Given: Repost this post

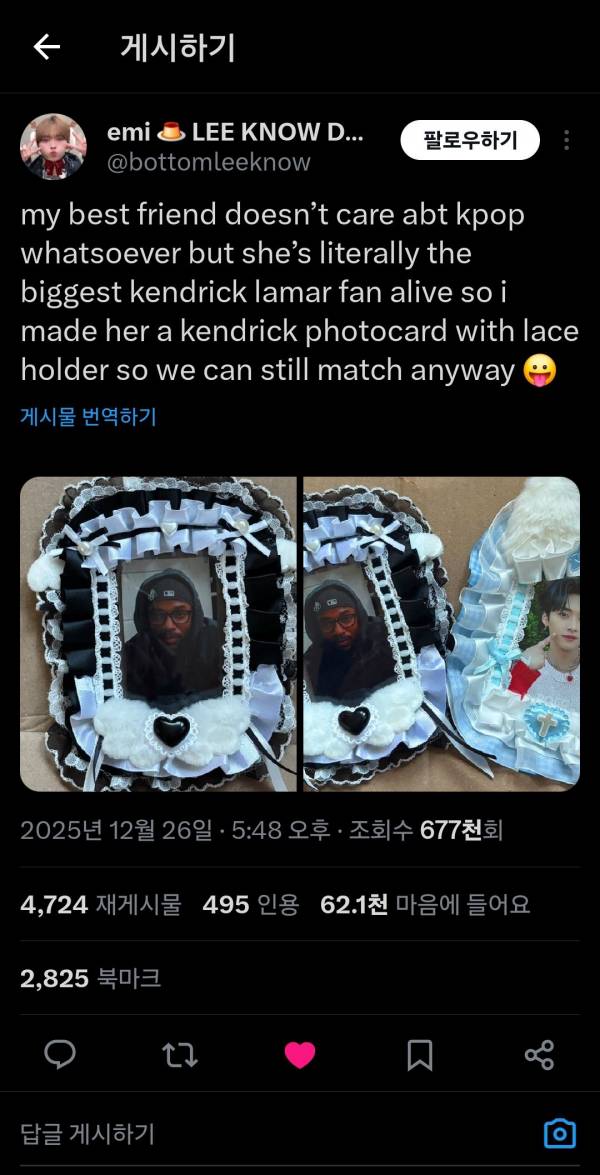Looking at the screenshot, I should (x=180, y=1054).
